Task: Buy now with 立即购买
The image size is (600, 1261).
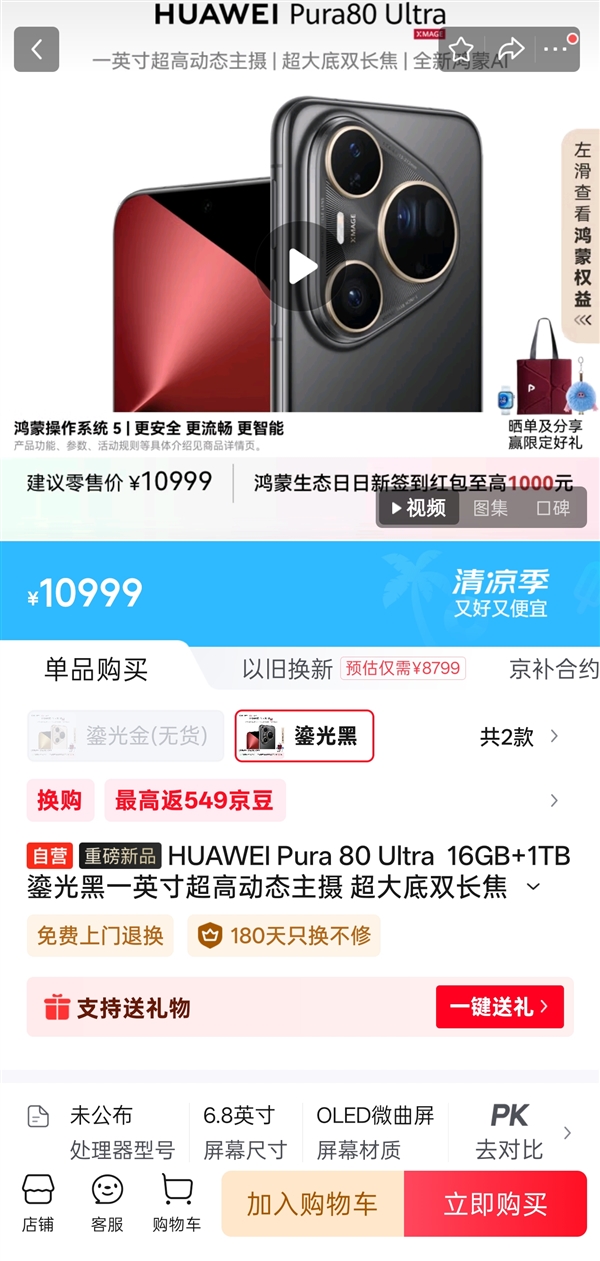Action: pos(496,1204)
